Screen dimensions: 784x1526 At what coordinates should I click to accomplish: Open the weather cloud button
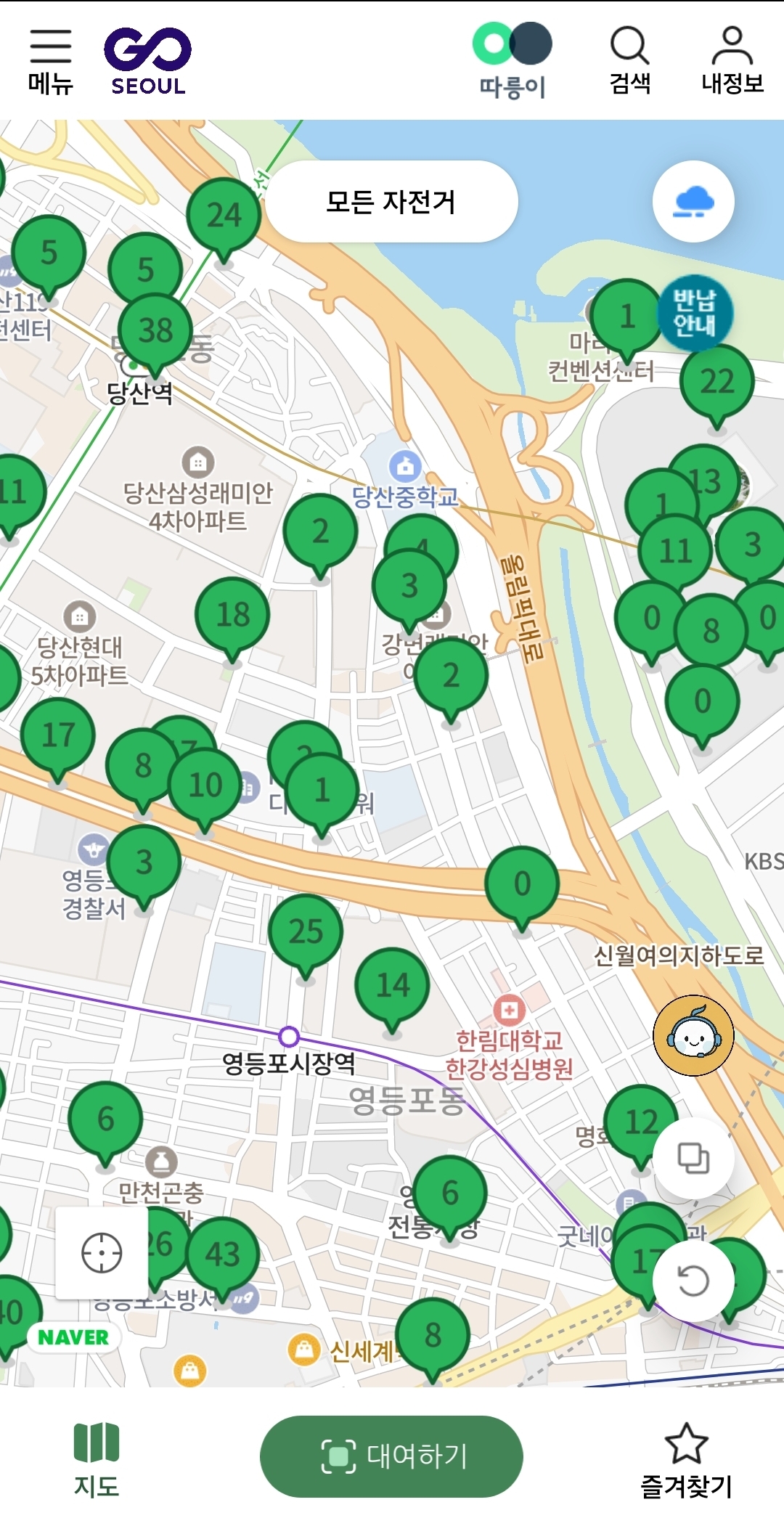click(x=693, y=201)
